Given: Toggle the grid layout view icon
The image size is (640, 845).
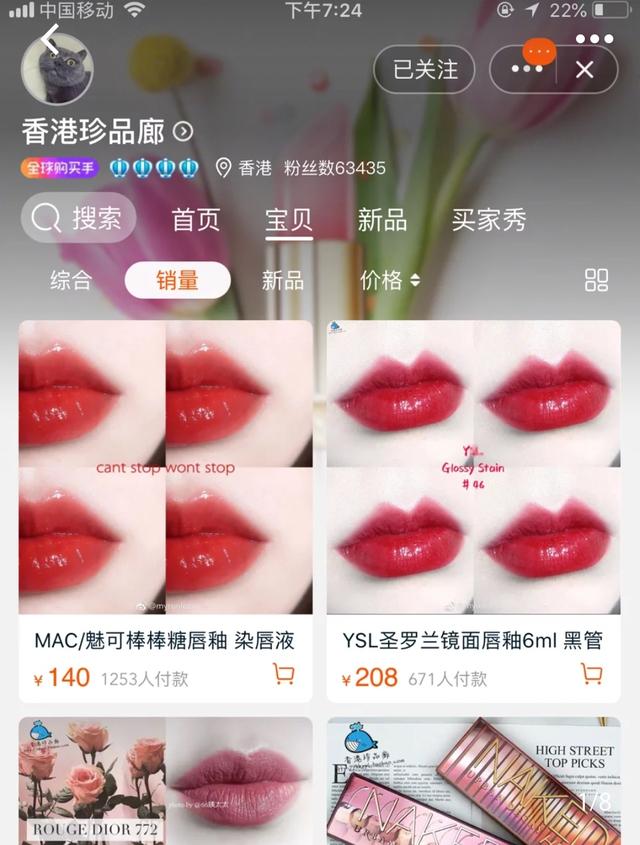Looking at the screenshot, I should coord(596,281).
